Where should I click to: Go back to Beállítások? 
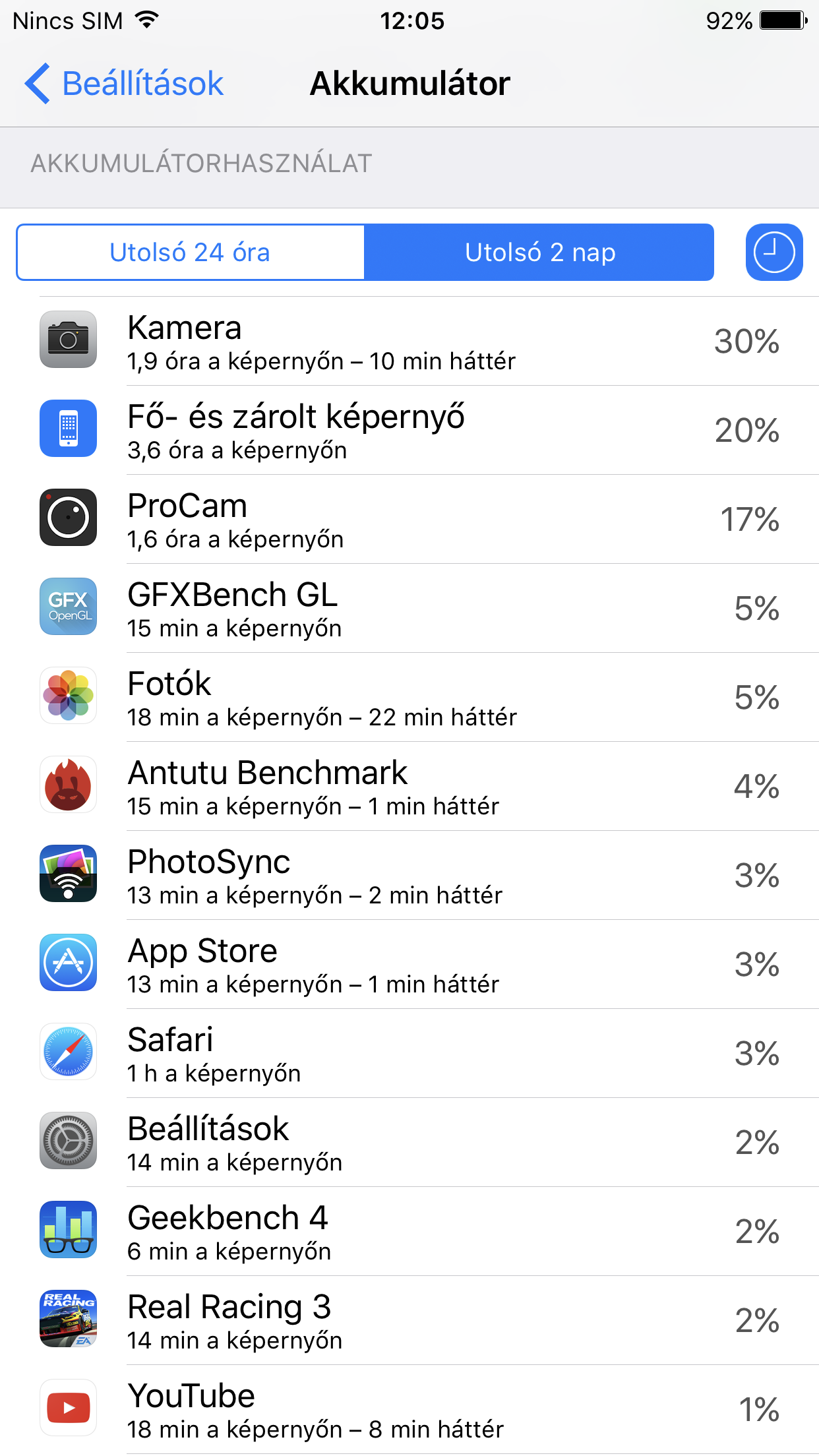pos(125,84)
